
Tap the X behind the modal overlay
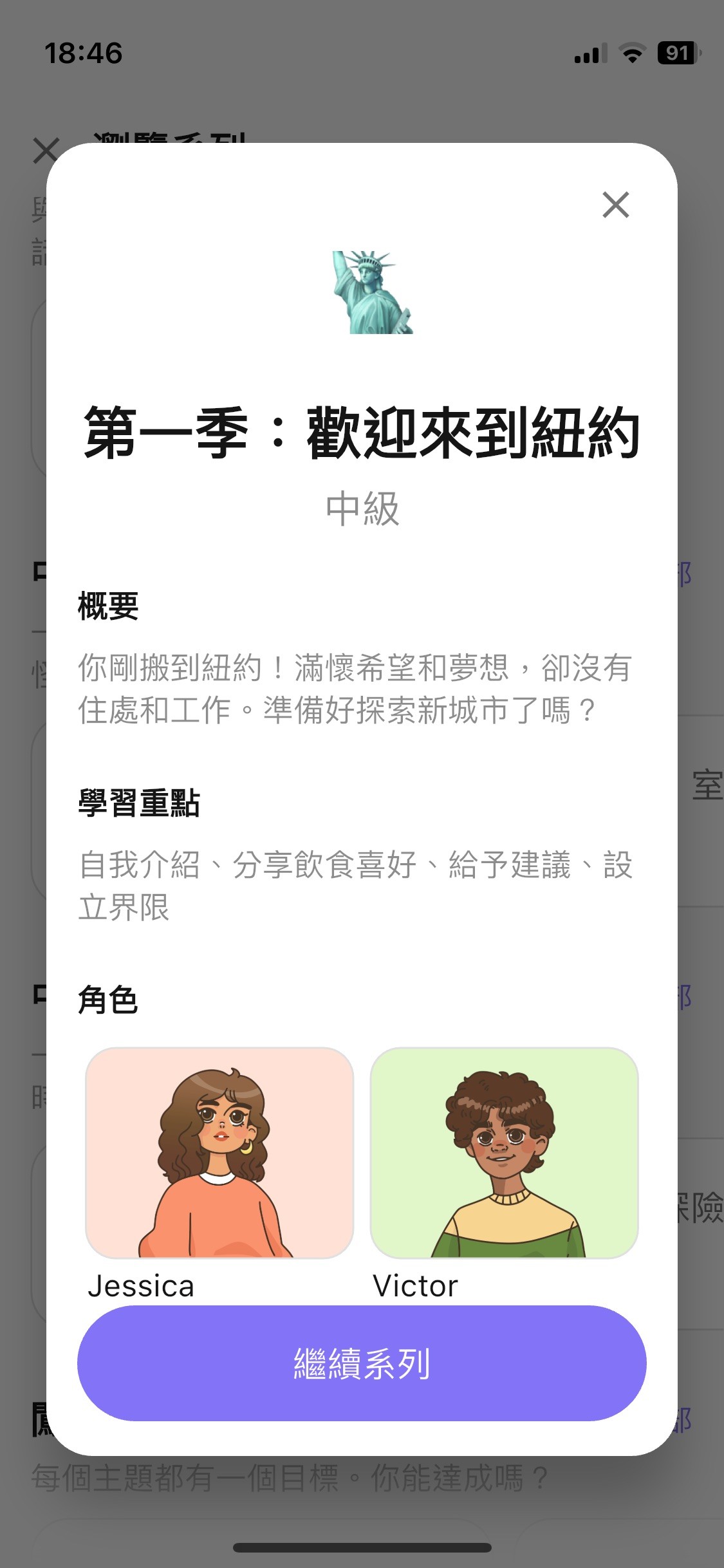click(x=45, y=151)
